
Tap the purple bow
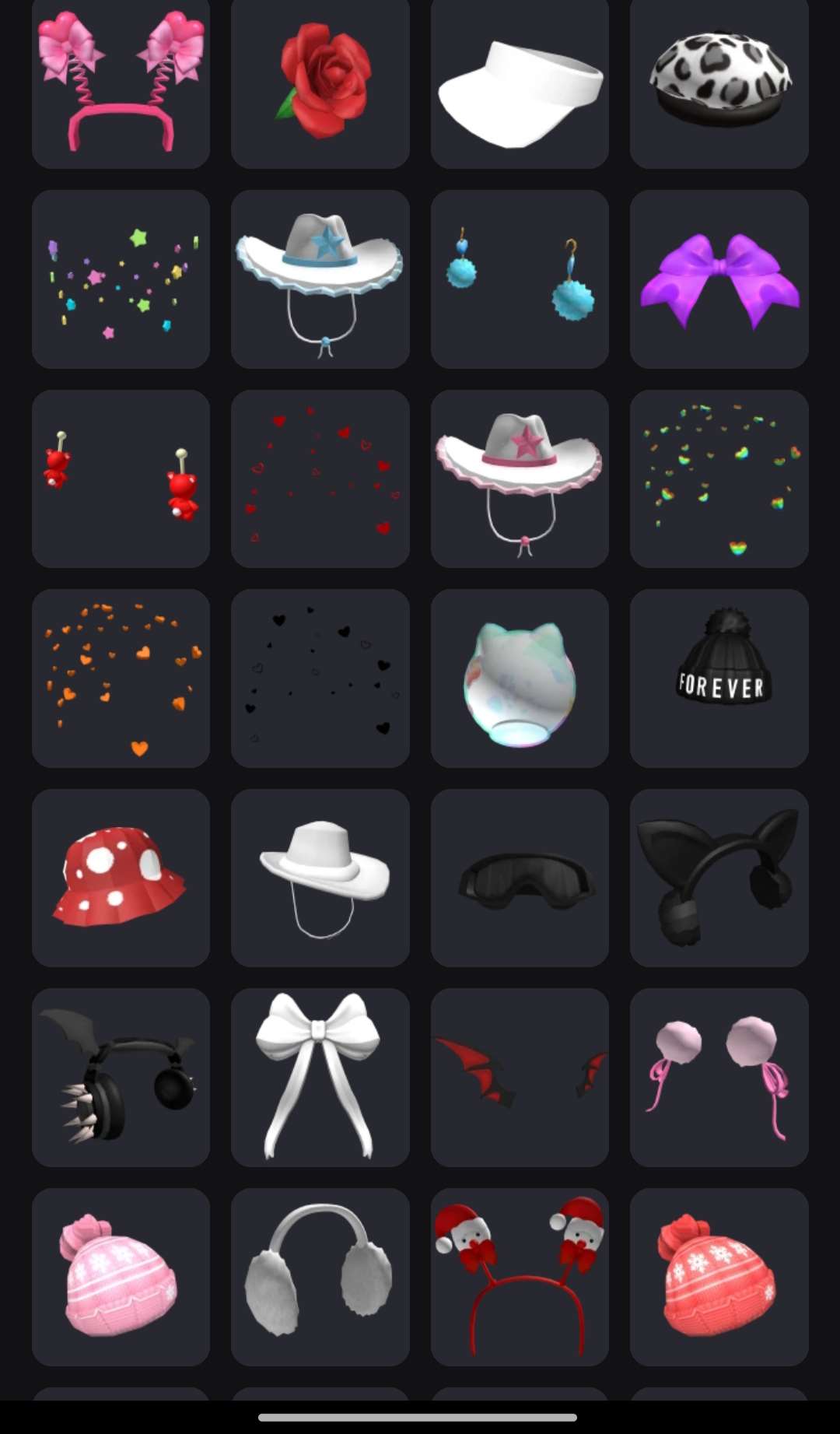click(x=719, y=279)
